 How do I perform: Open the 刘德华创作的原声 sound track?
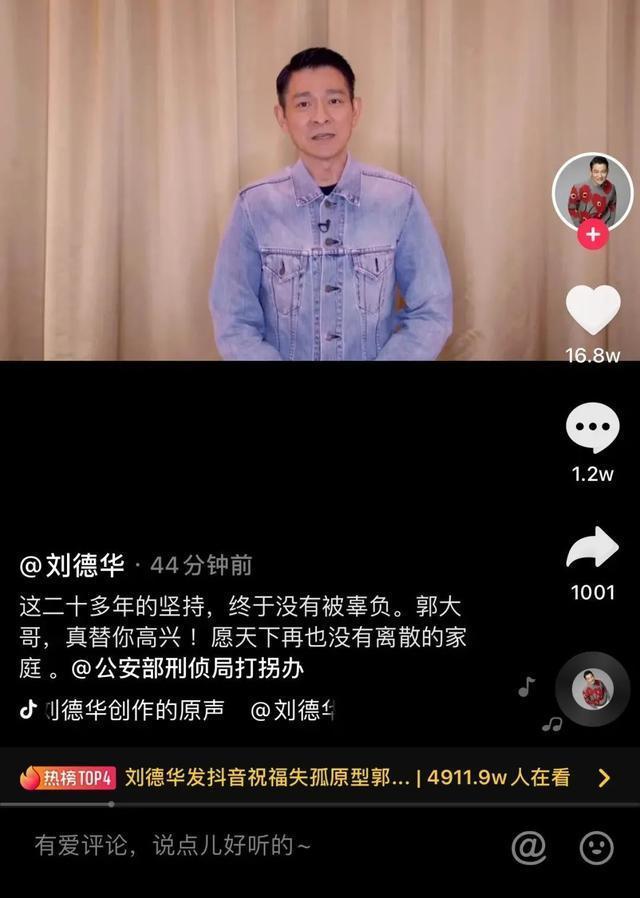coord(132,710)
